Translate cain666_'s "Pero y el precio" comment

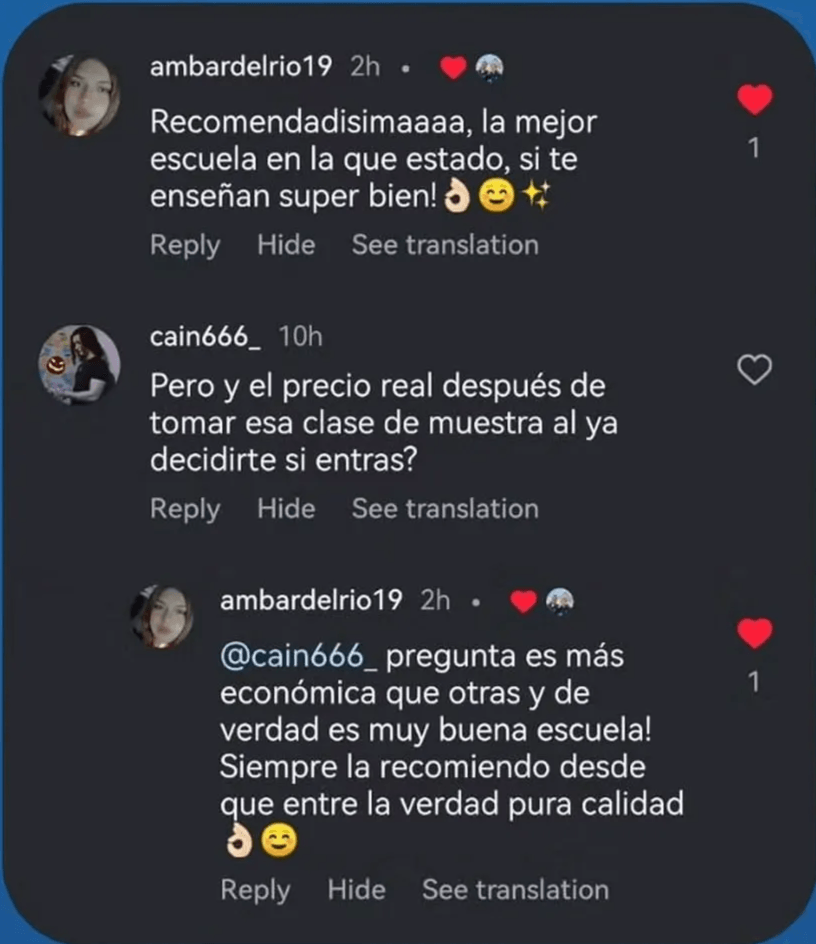point(445,509)
